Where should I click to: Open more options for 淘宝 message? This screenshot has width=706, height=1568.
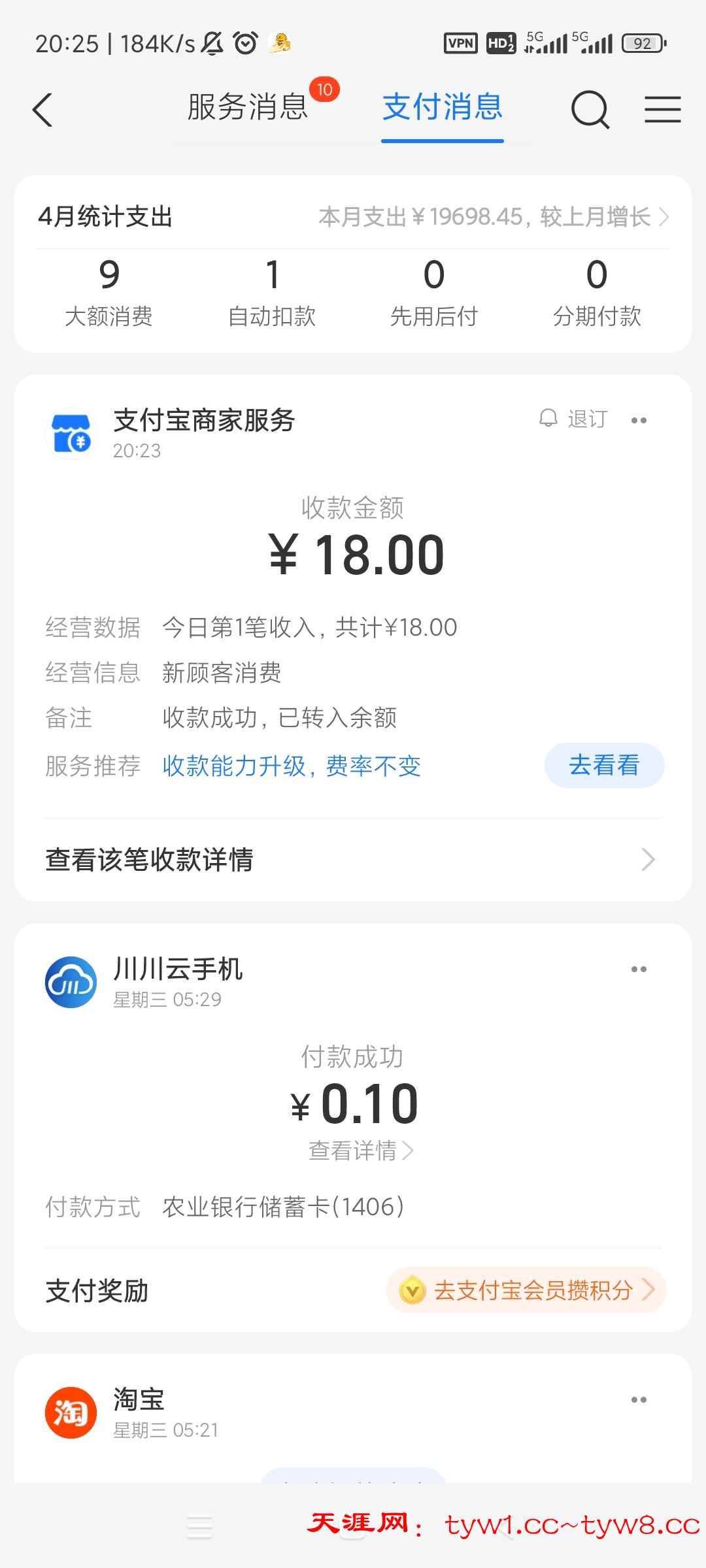click(639, 1399)
